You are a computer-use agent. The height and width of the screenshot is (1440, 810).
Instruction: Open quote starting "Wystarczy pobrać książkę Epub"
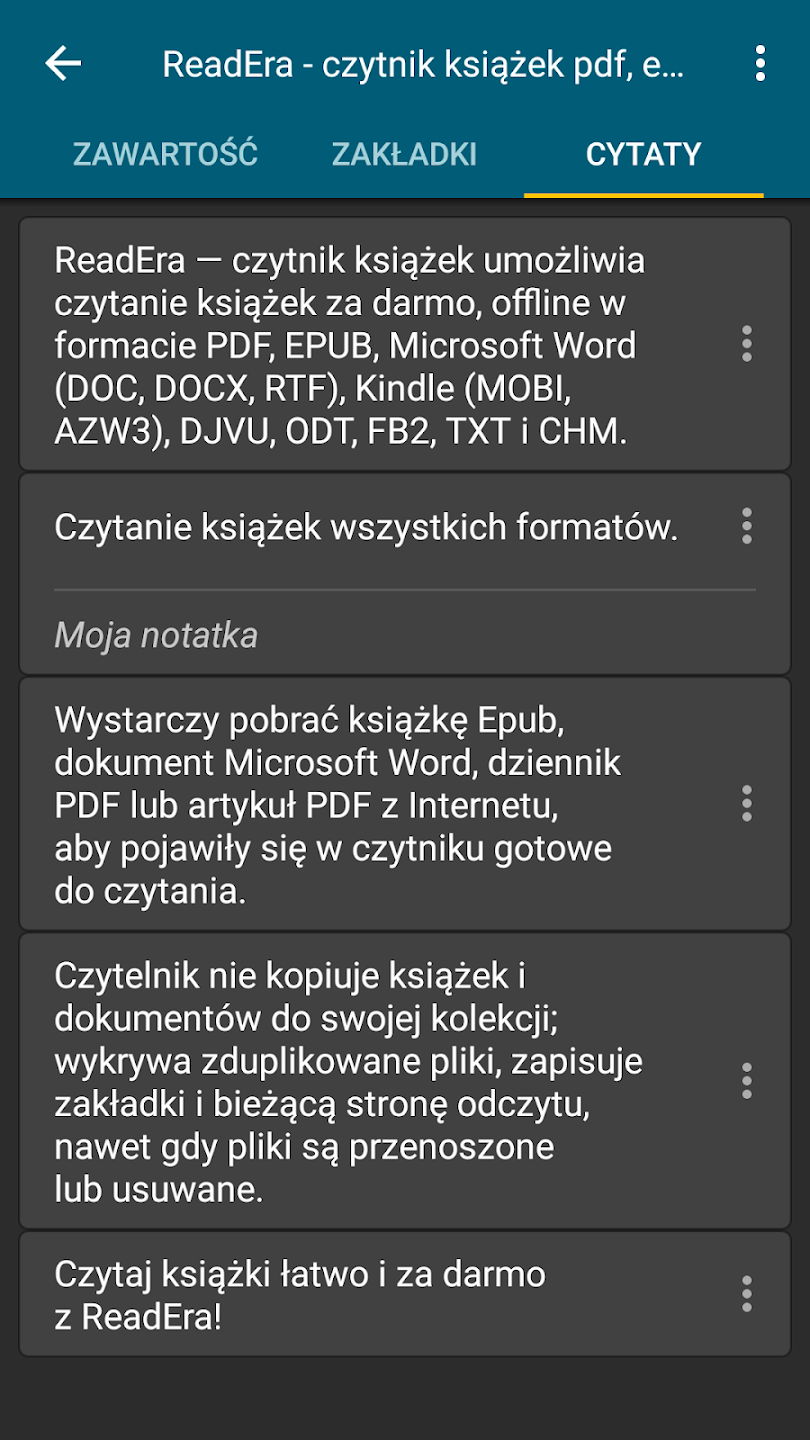[x=340, y=805]
